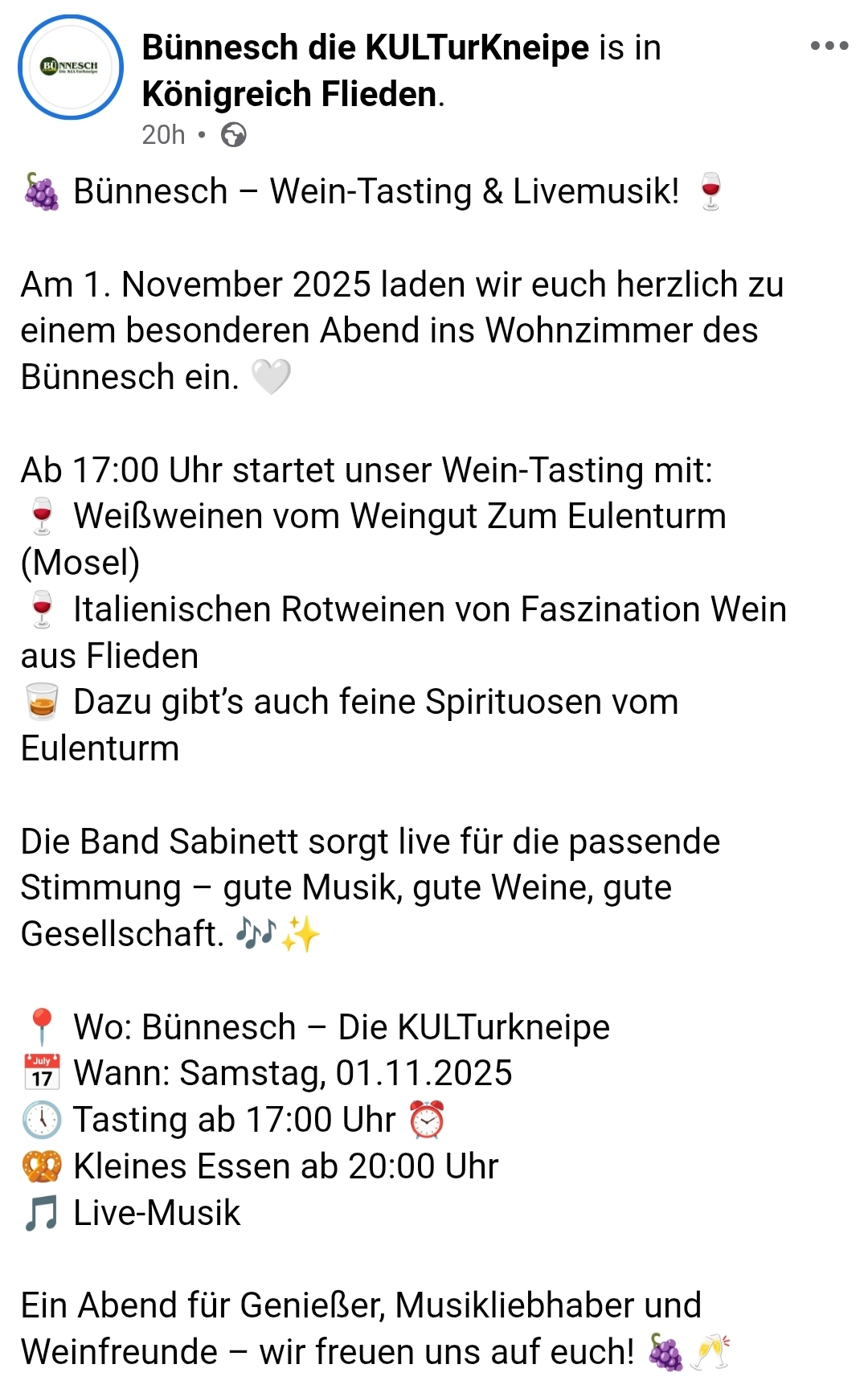Open the post's three-dot options menu
Screen dimensions: 868x1389
(829, 46)
